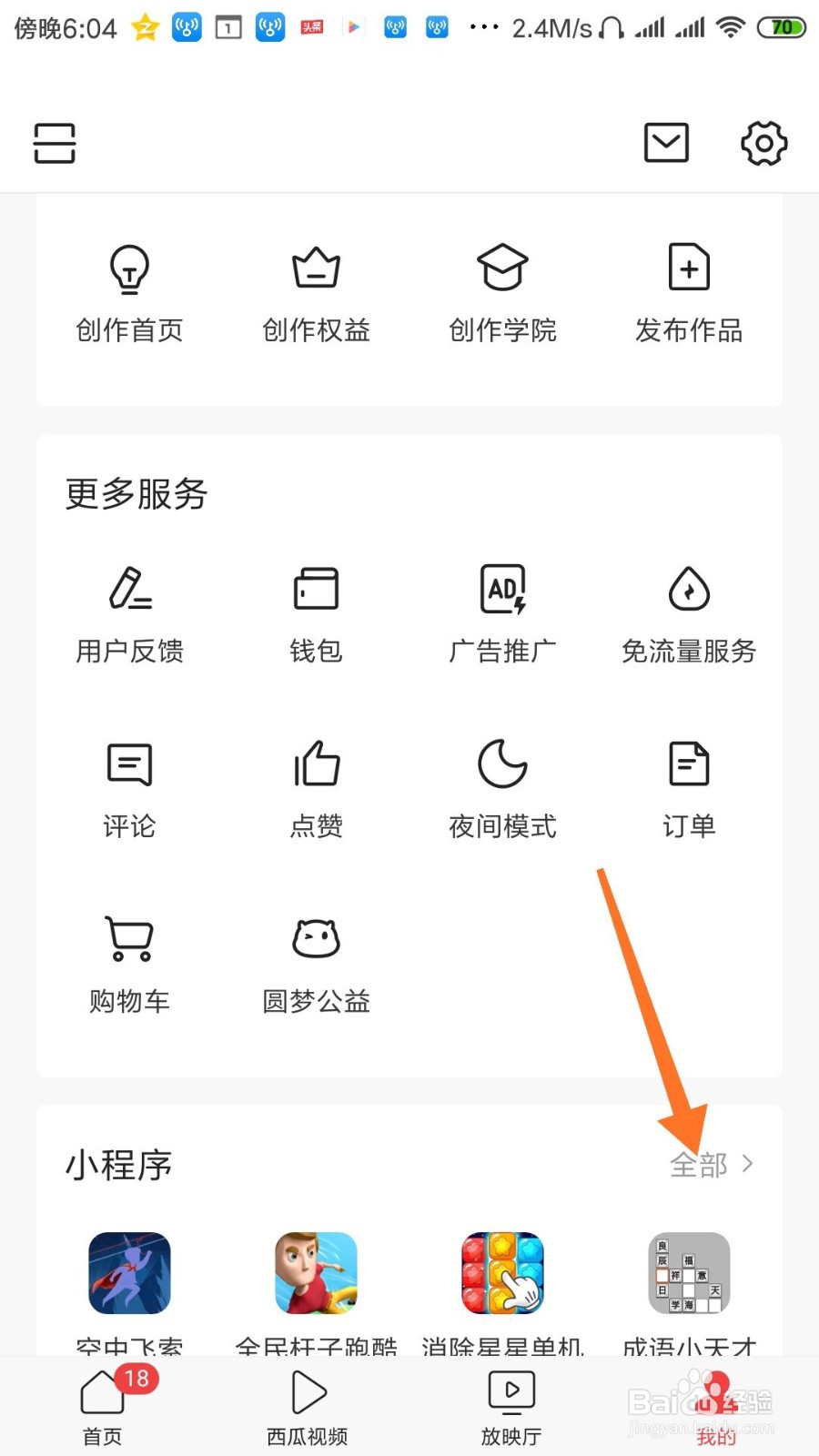Select 广告推广 ad promotion icon
Image resolution: width=819 pixels, height=1456 pixels.
501,610
